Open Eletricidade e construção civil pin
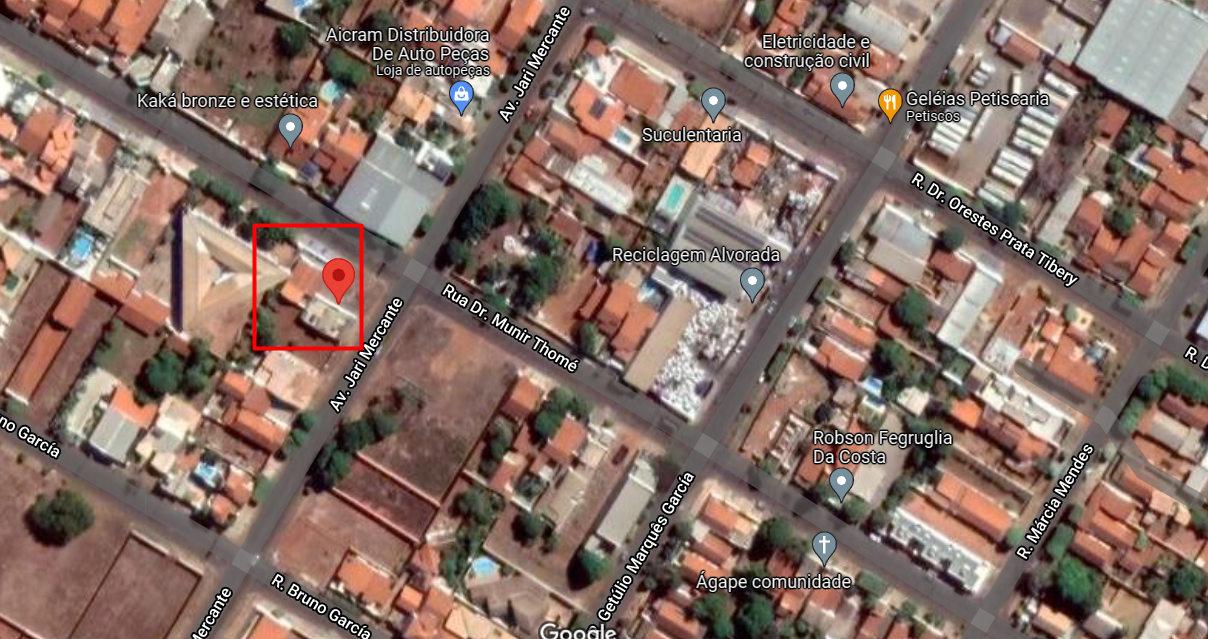1208x639 pixels. tap(842, 88)
